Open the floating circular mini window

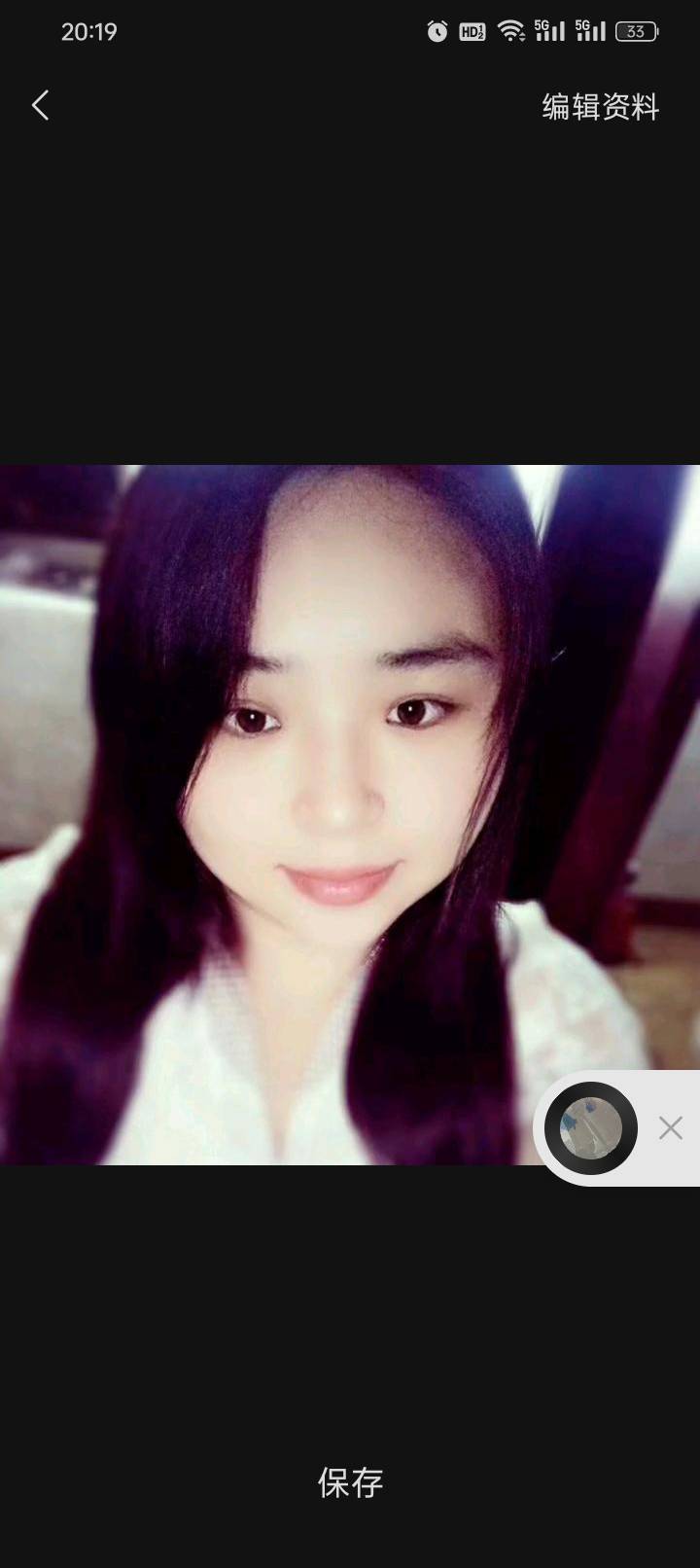(590, 1128)
